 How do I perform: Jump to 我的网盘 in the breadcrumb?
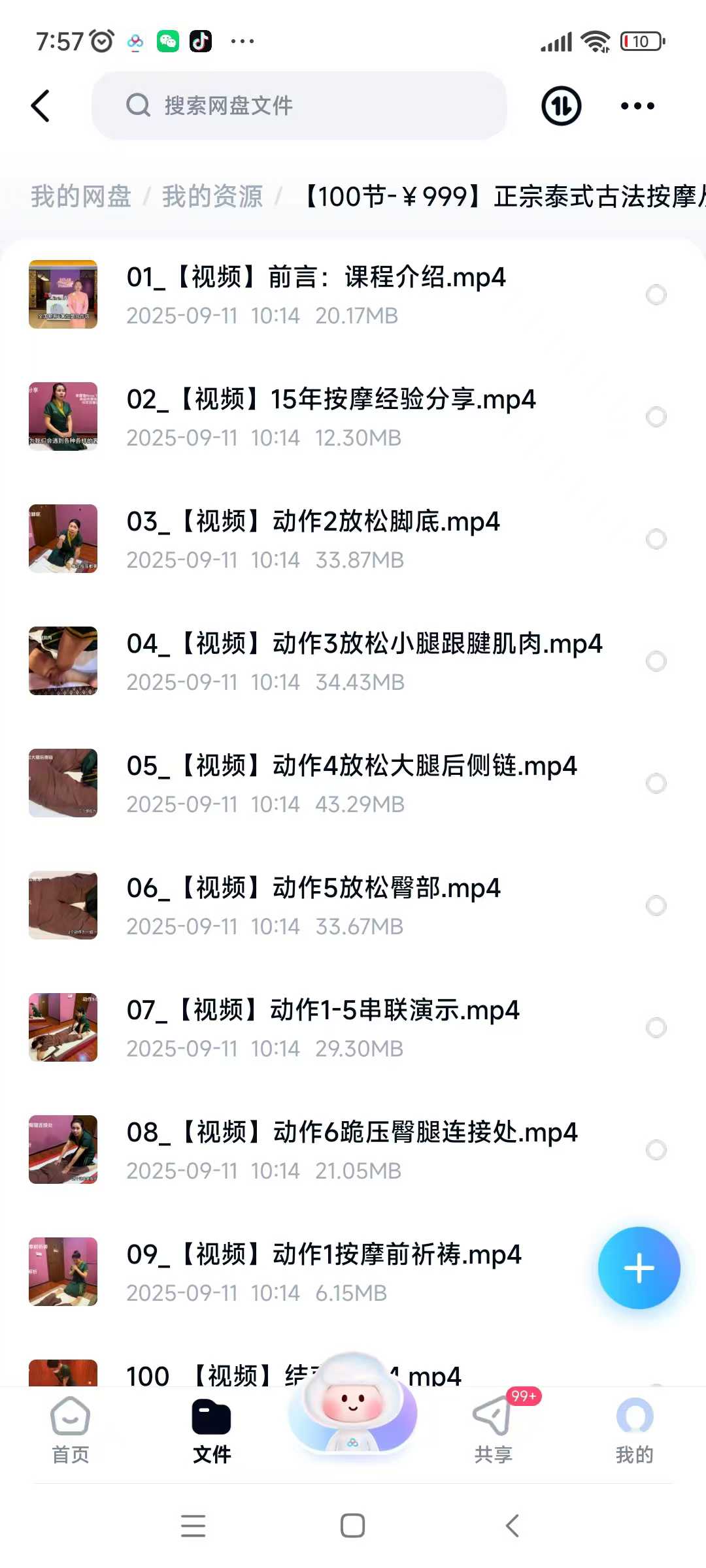pos(81,197)
